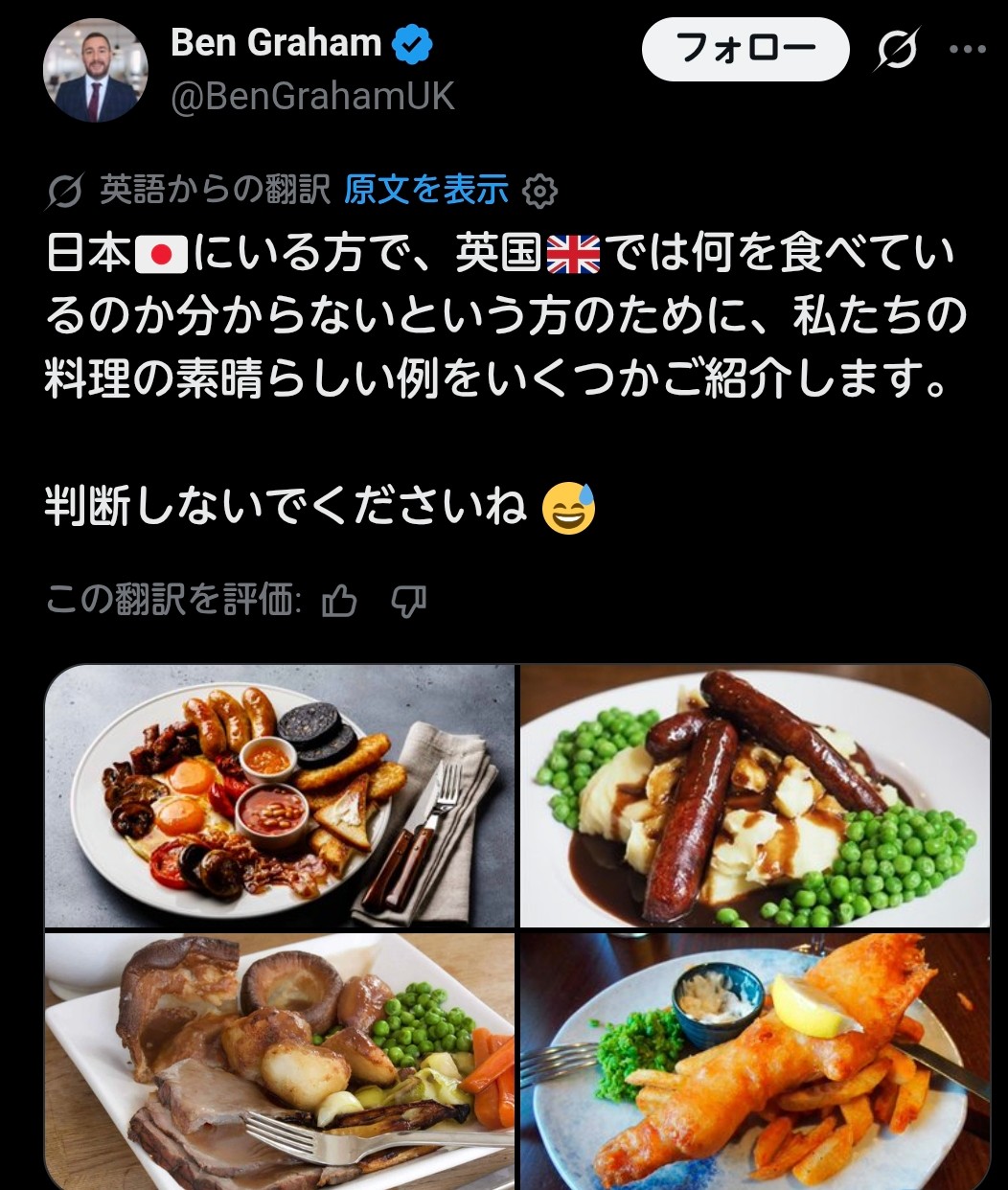View the fish and chips photo
The width and height of the screenshot is (1008, 1190).
tap(755, 1062)
